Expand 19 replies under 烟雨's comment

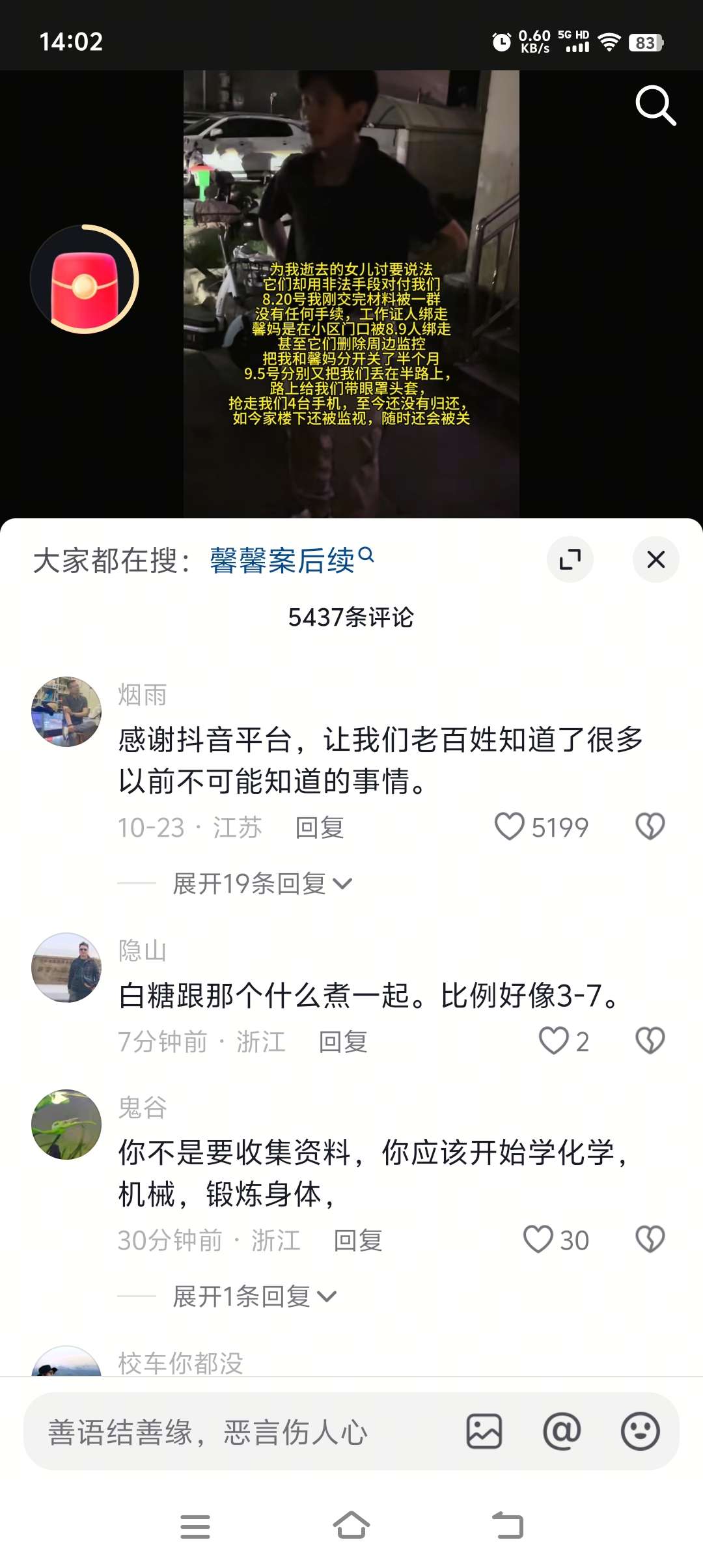click(262, 884)
